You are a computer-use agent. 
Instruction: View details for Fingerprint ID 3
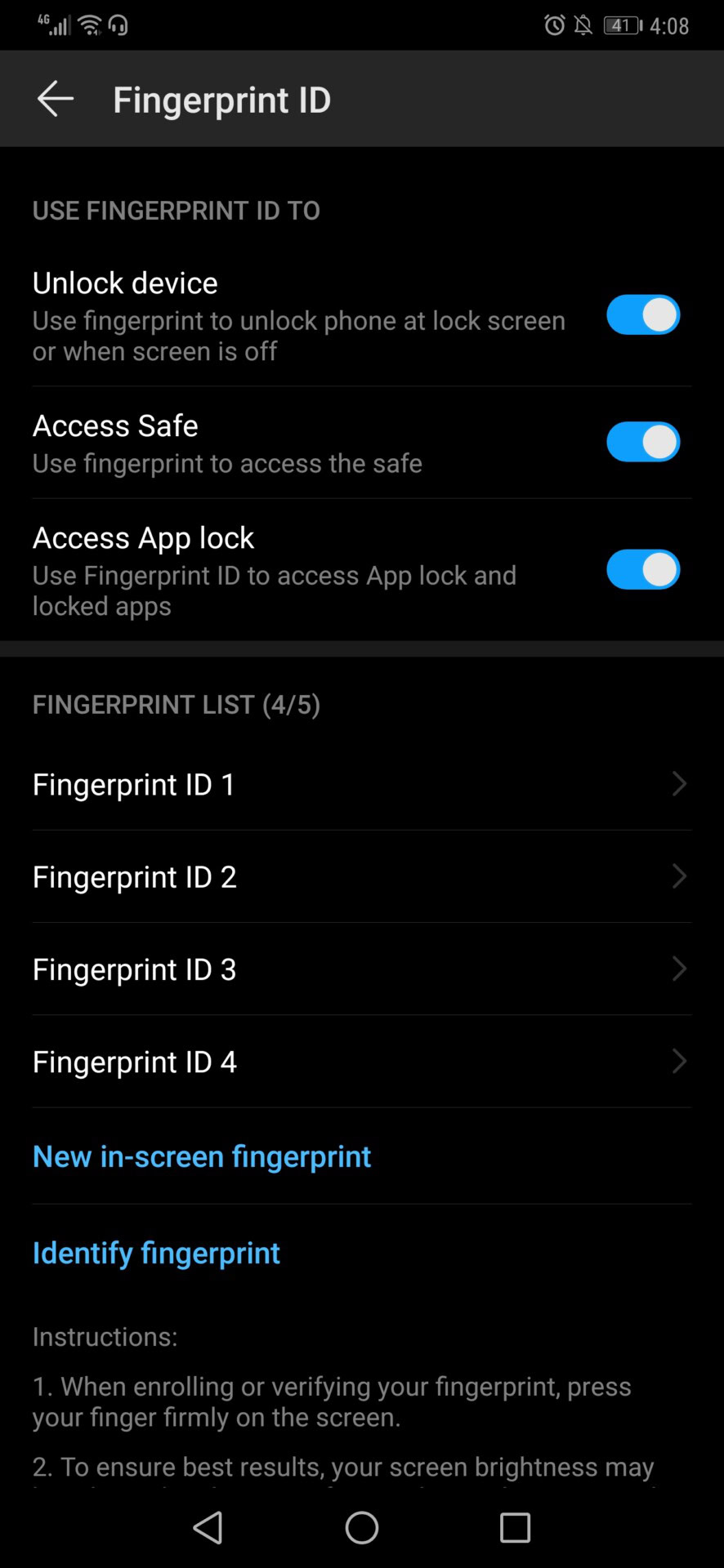click(361, 969)
